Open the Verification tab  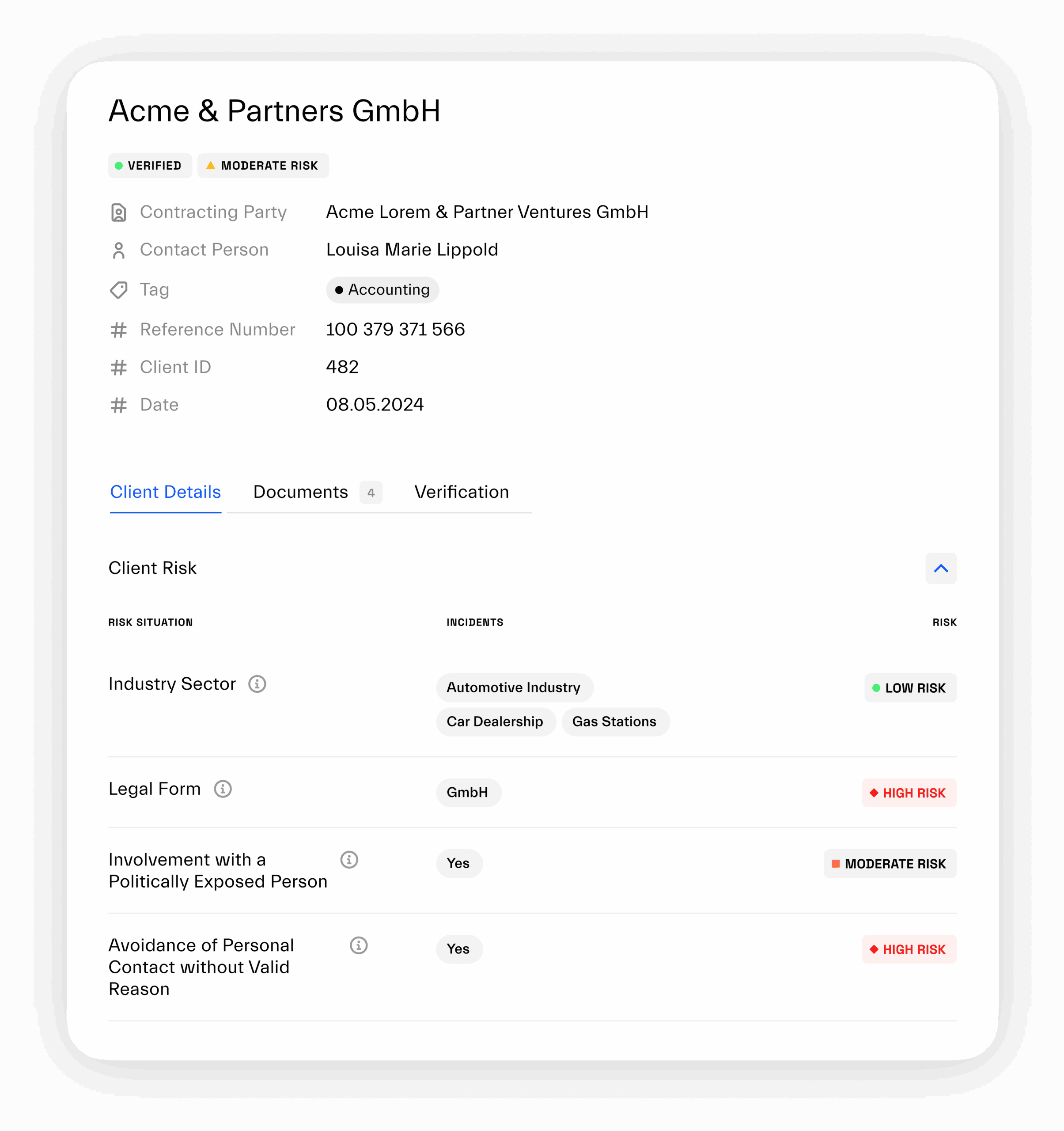coord(461,492)
